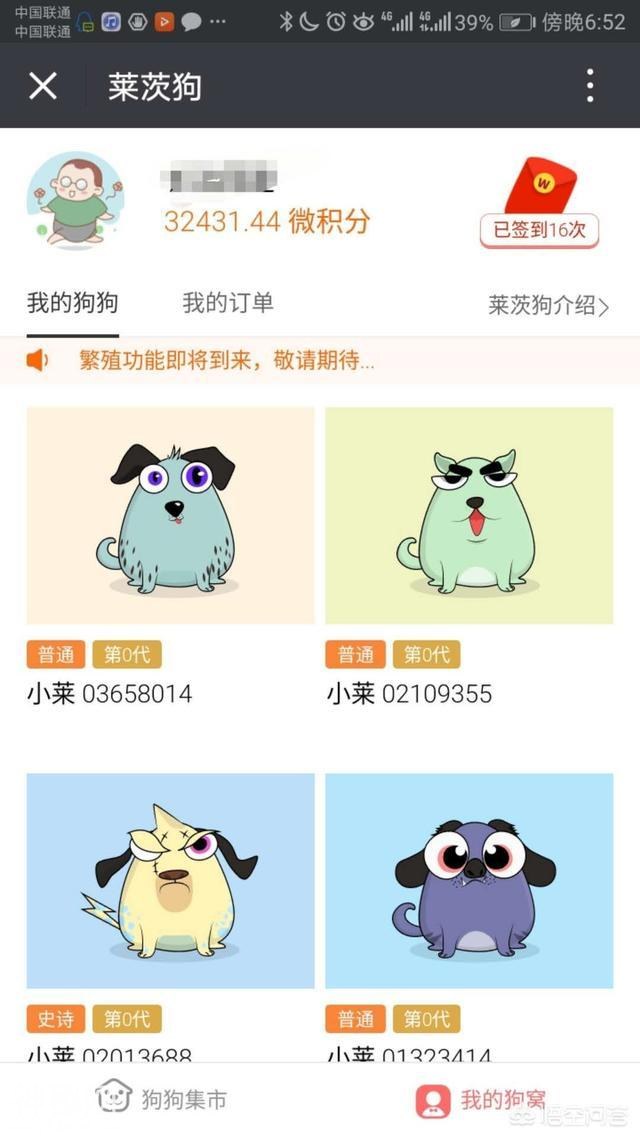640x1138 pixels.
Task: Open the three-dot overflow menu
Action: coord(590,86)
